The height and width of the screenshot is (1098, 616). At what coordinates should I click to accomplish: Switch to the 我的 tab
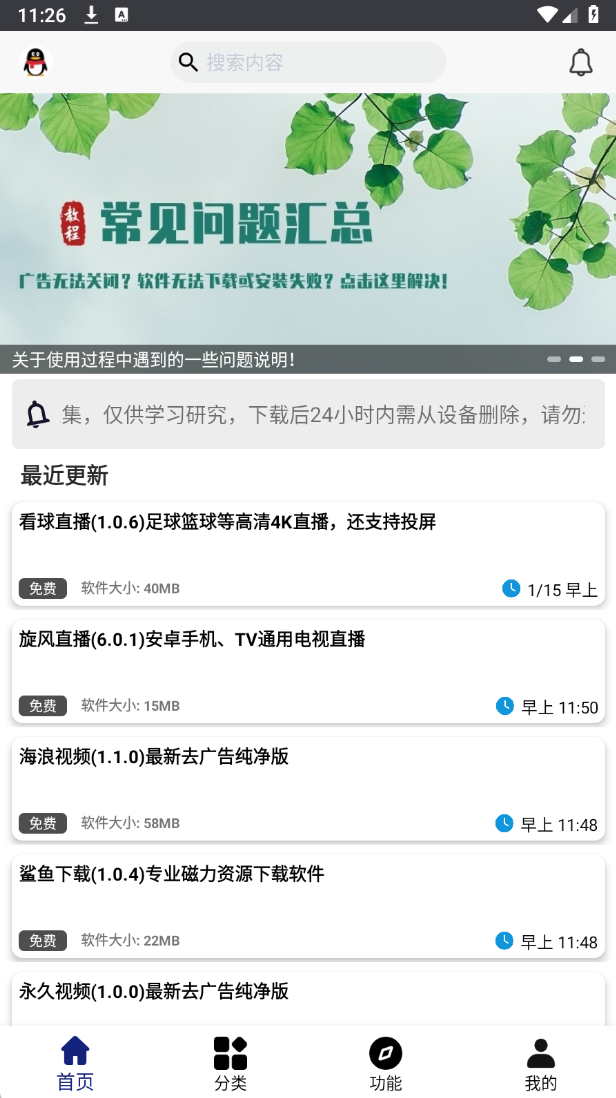[540, 1063]
